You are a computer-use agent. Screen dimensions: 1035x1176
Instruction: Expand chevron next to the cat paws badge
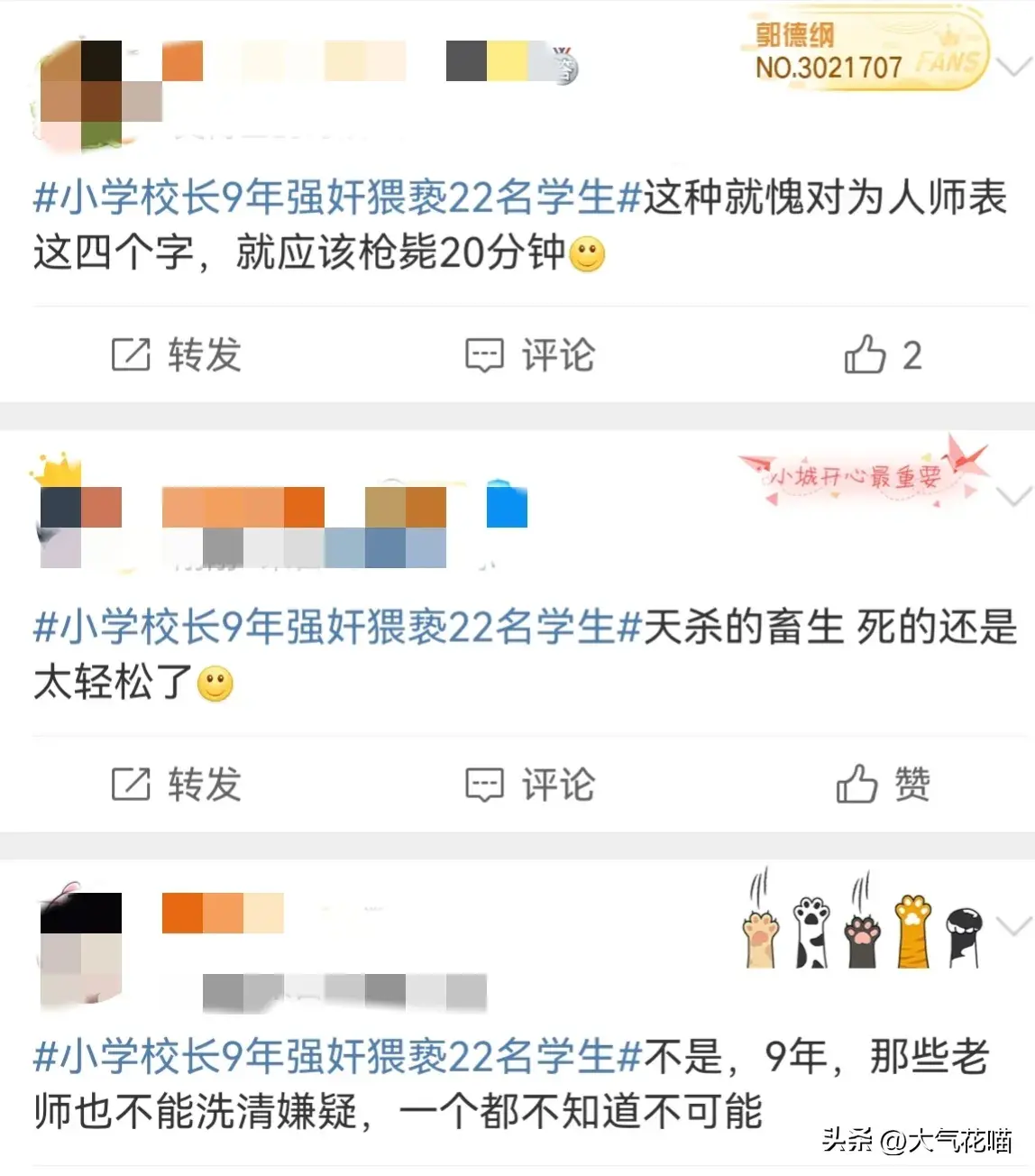1016,925
